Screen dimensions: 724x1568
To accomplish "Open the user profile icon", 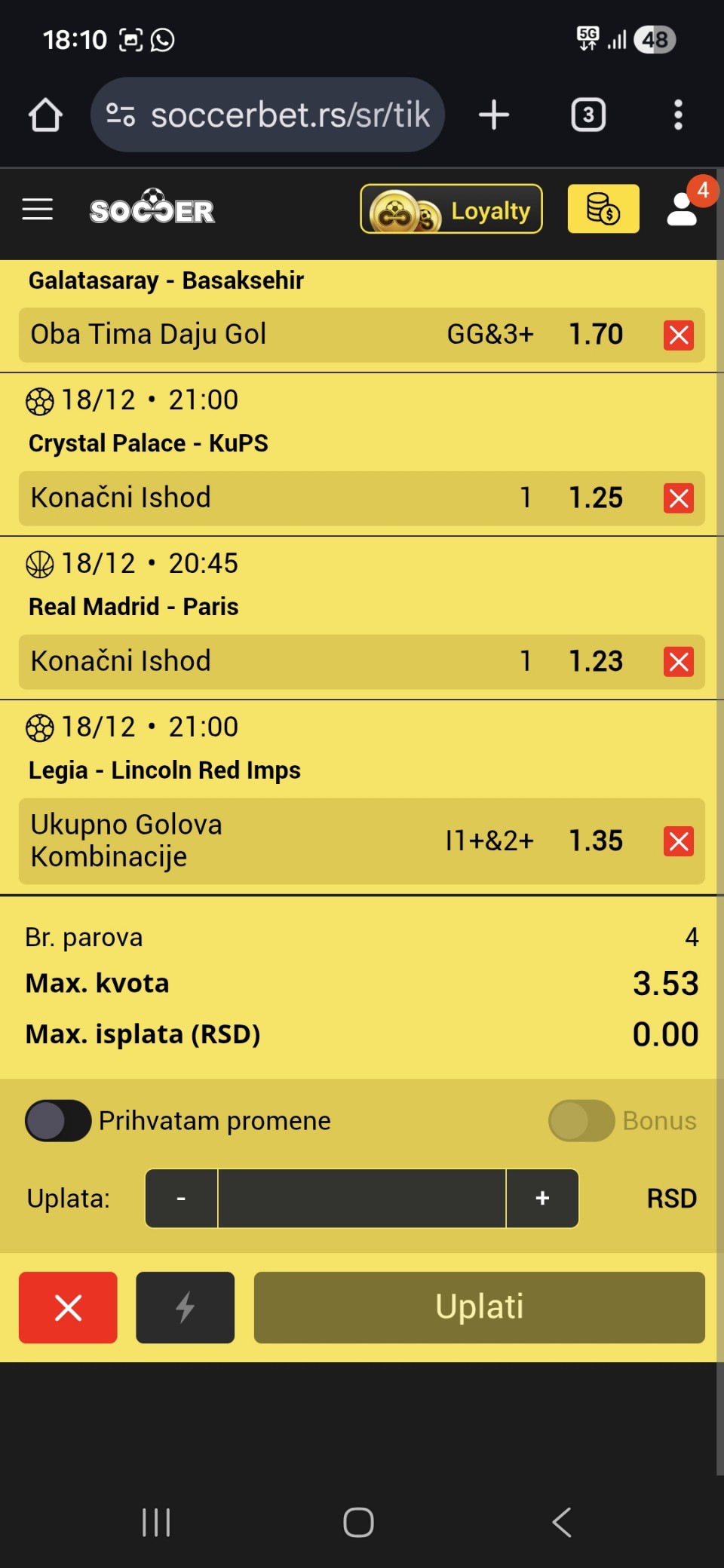I will point(683,210).
